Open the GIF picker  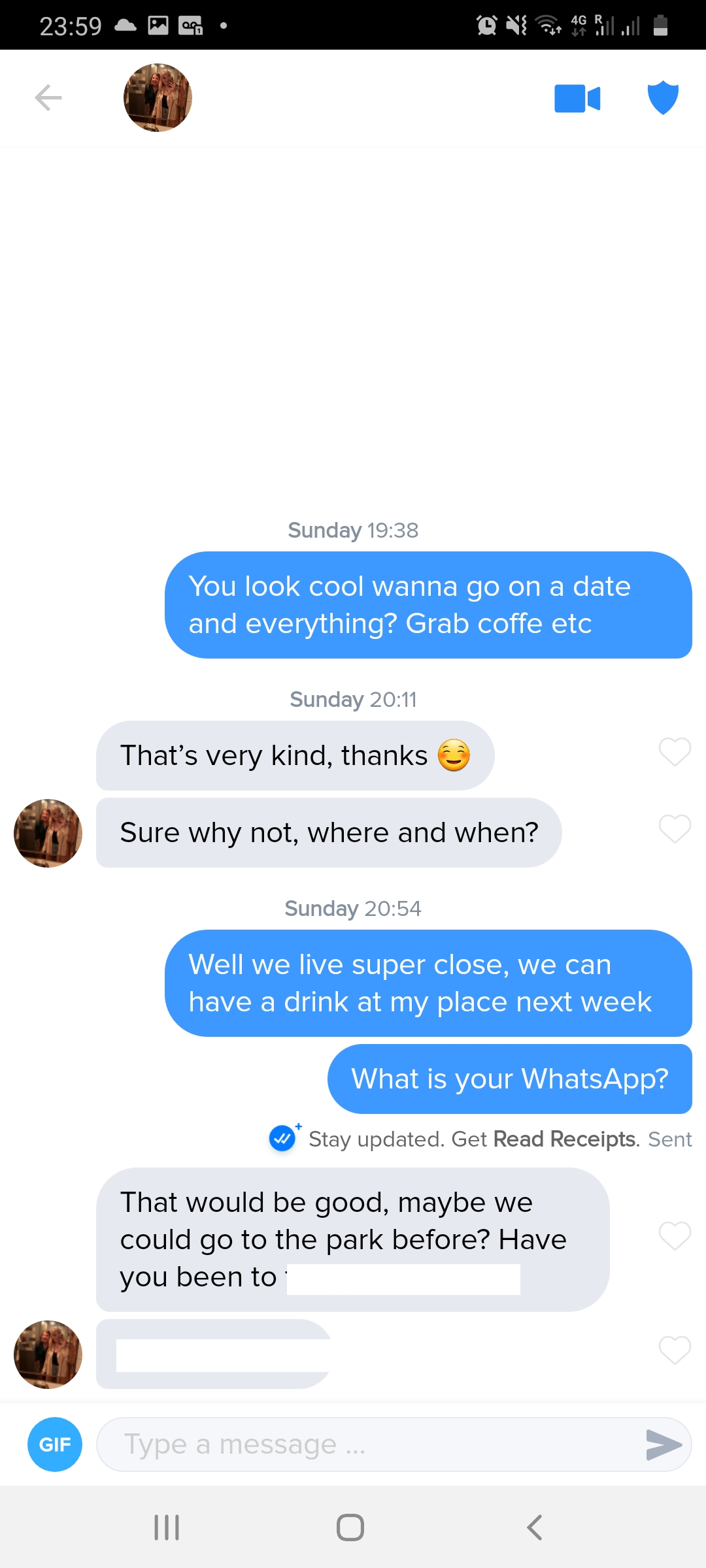[x=55, y=1445]
